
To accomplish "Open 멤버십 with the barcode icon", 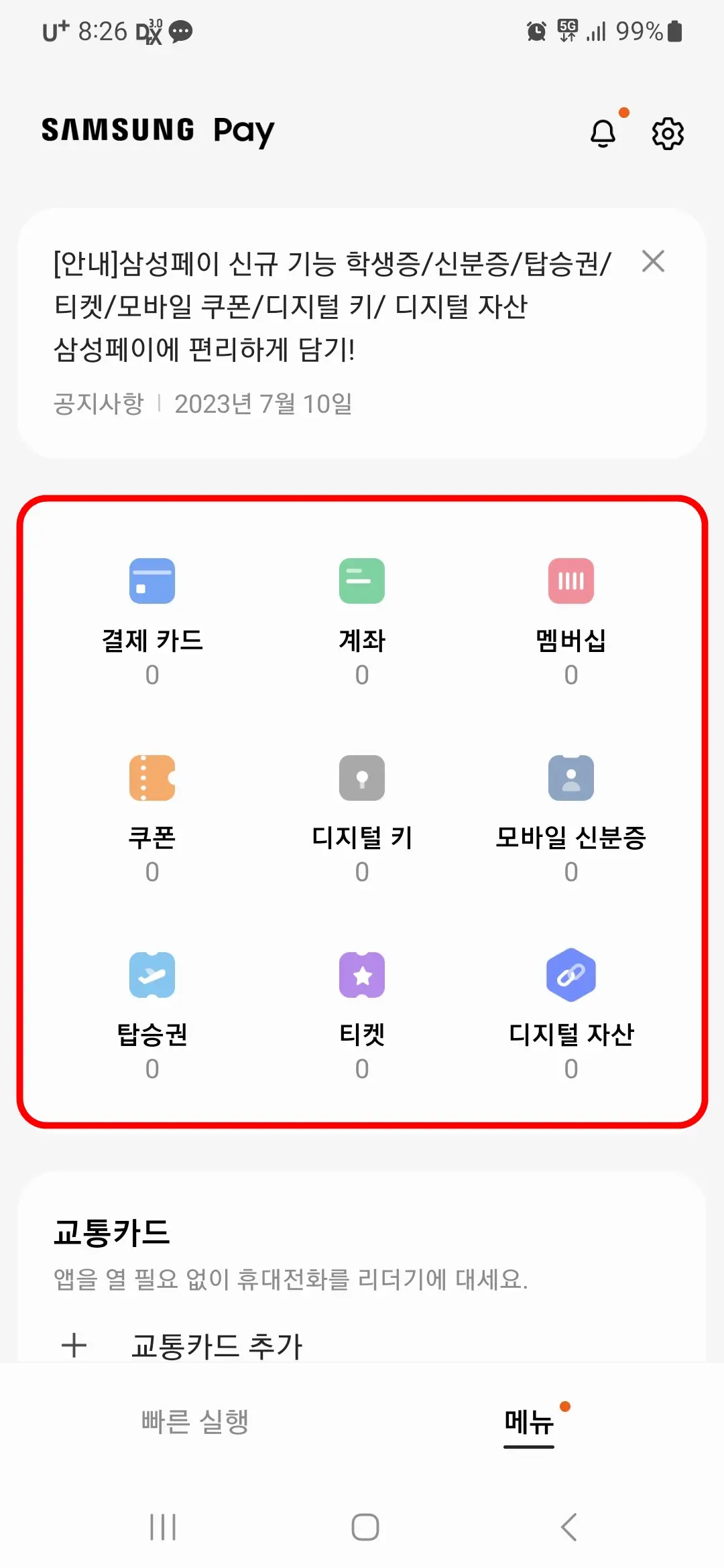I will tap(571, 582).
